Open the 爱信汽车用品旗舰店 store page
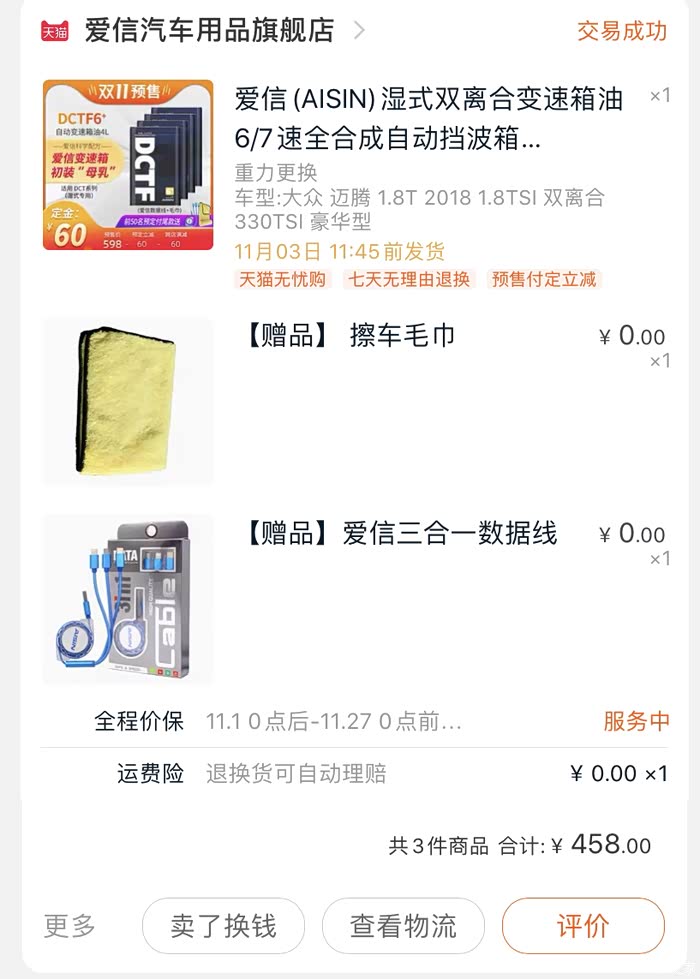Viewport: 700px width, 979px height. coord(209,30)
